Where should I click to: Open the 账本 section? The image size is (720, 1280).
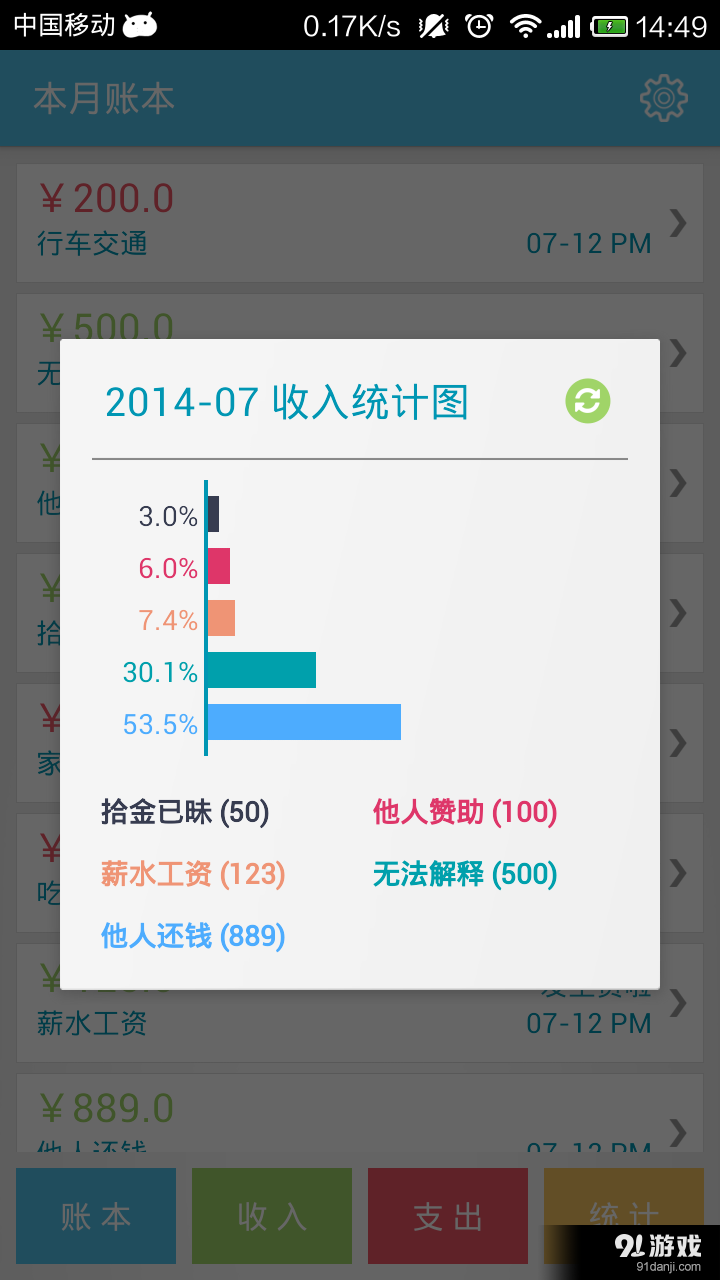click(96, 1216)
